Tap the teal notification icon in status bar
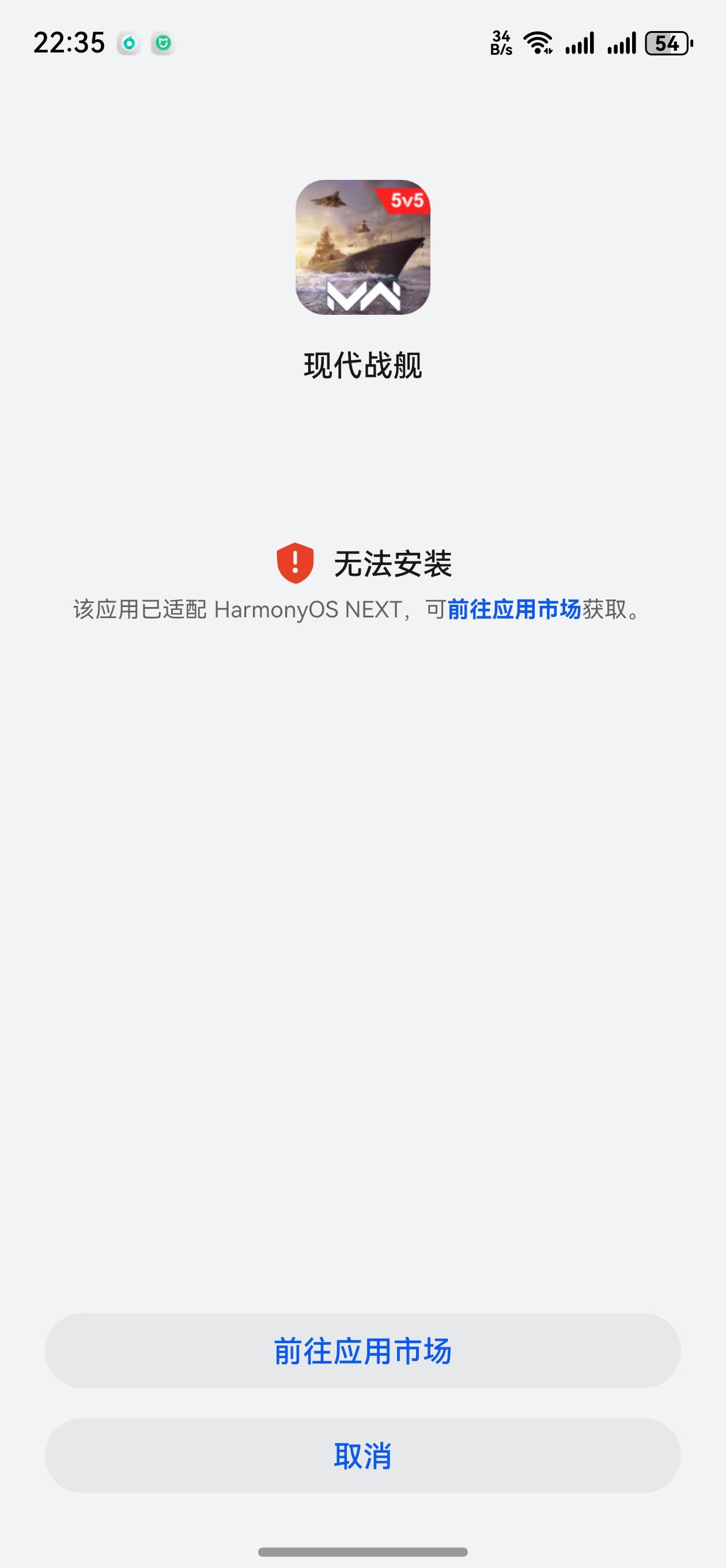The width and height of the screenshot is (726, 1568). 128,43
